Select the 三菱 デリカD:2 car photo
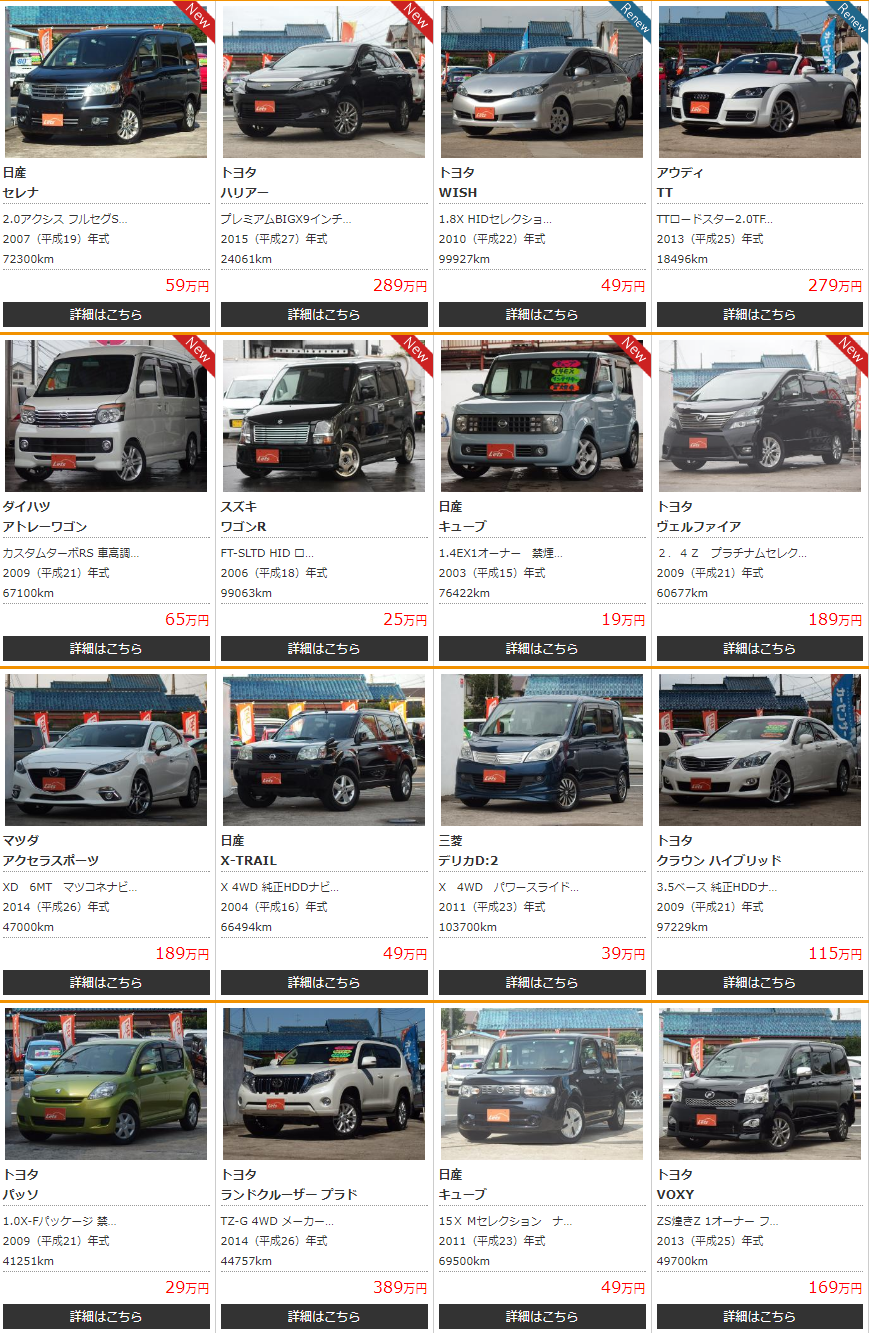Screen dimensions: 869x1333 click(x=542, y=750)
